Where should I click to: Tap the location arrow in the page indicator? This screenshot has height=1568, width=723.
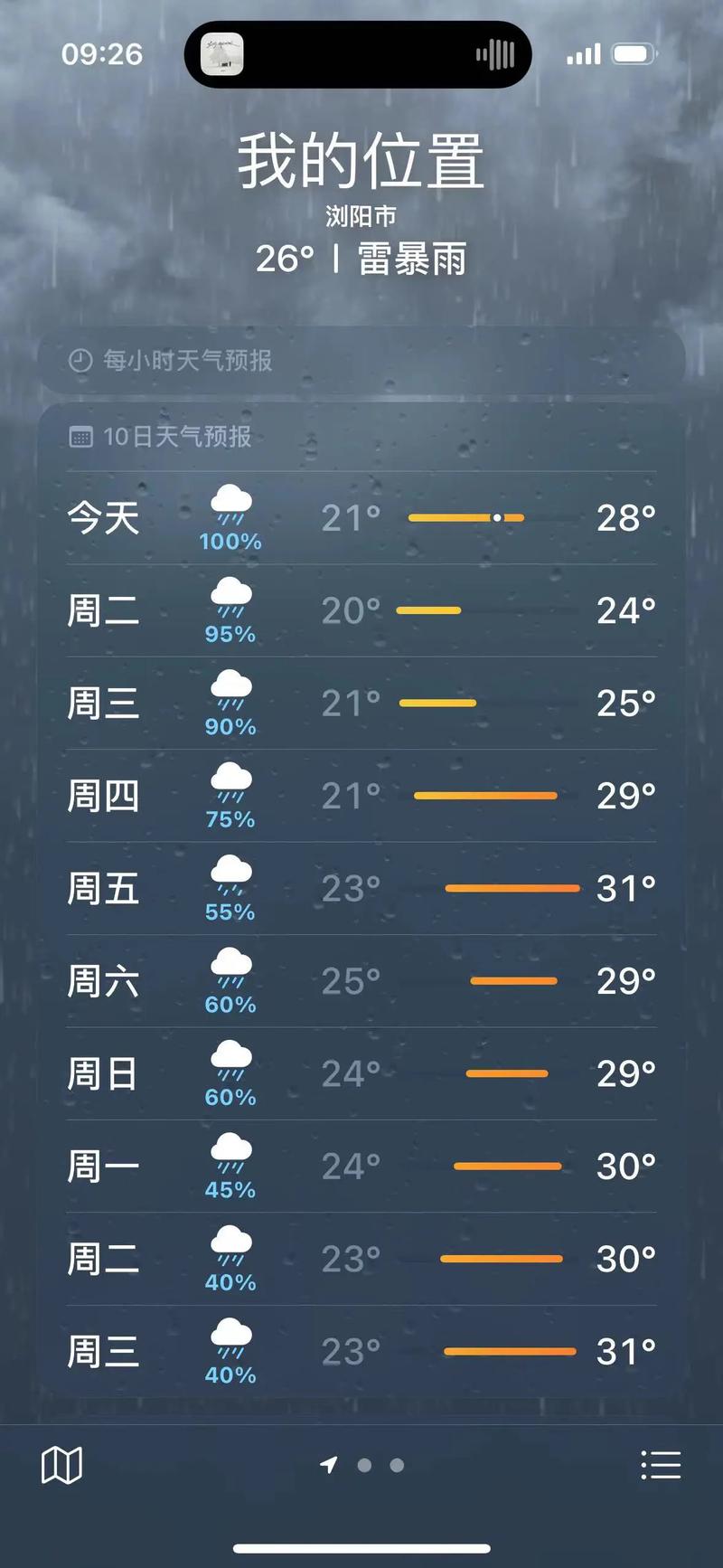pyautogui.click(x=329, y=1465)
